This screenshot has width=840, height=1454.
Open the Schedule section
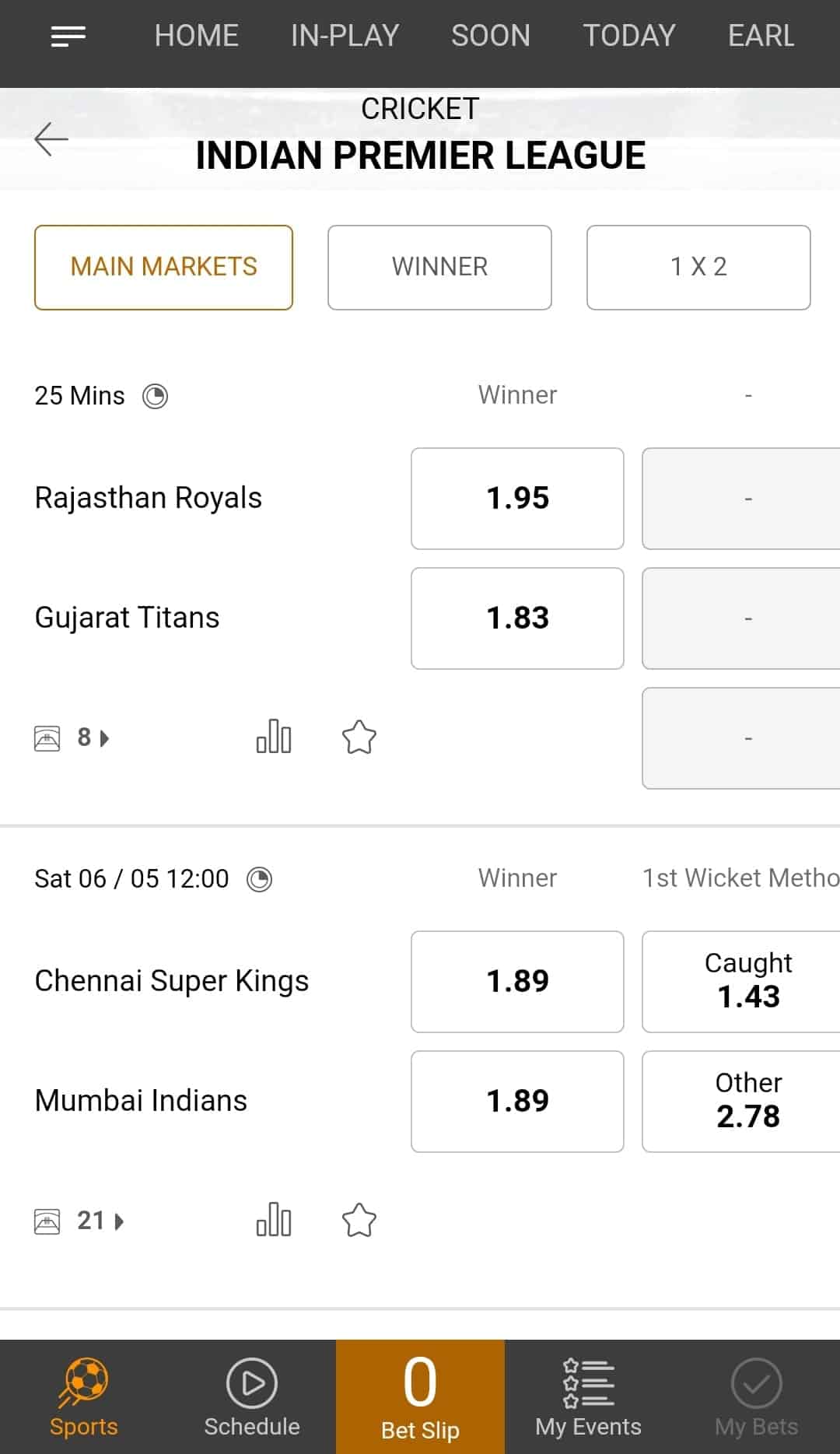pyautogui.click(x=250, y=1395)
